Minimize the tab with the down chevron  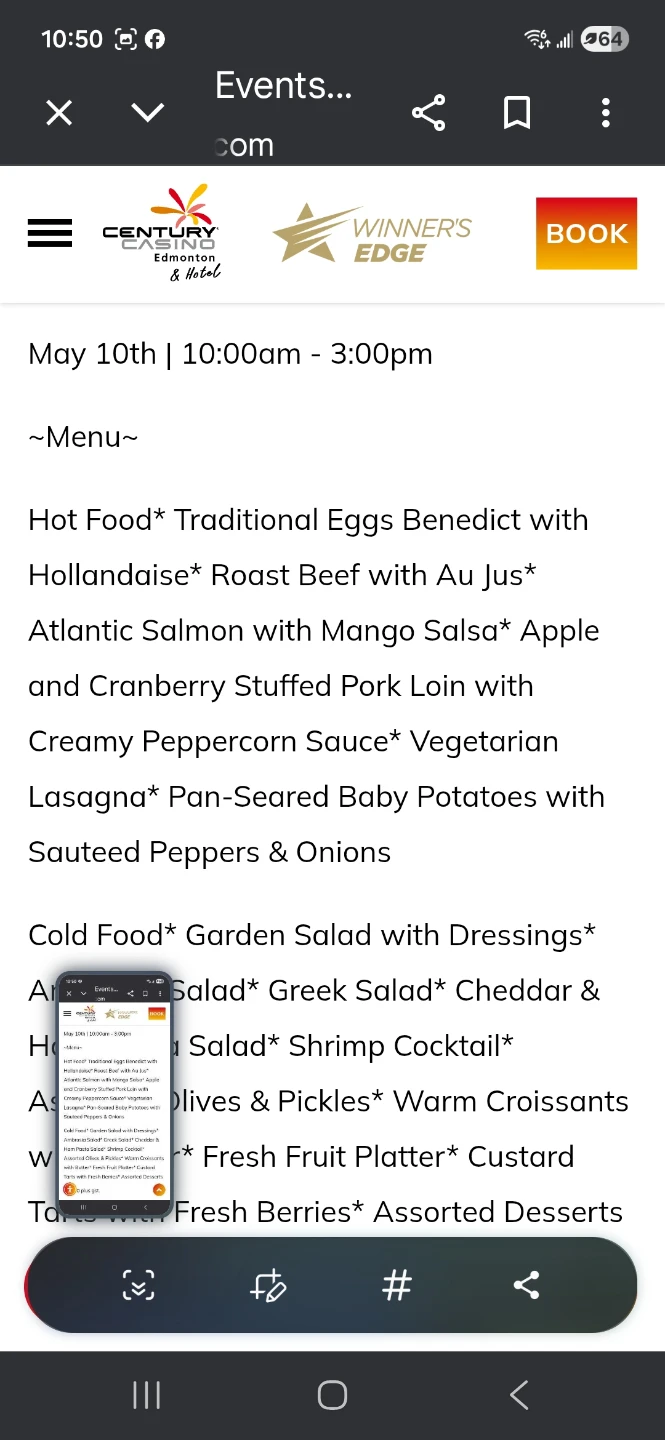click(147, 113)
